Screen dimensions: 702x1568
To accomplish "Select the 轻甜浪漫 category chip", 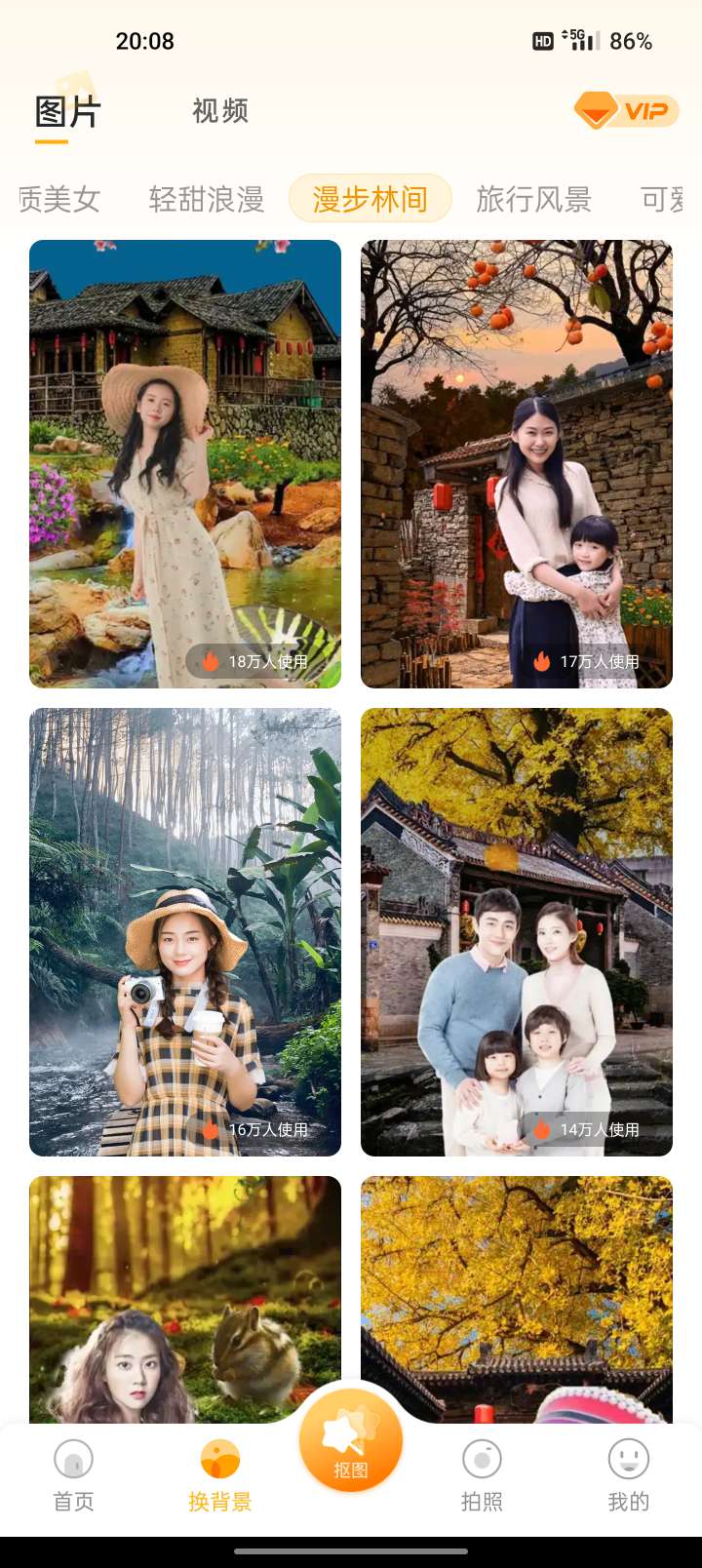I will 207,199.
